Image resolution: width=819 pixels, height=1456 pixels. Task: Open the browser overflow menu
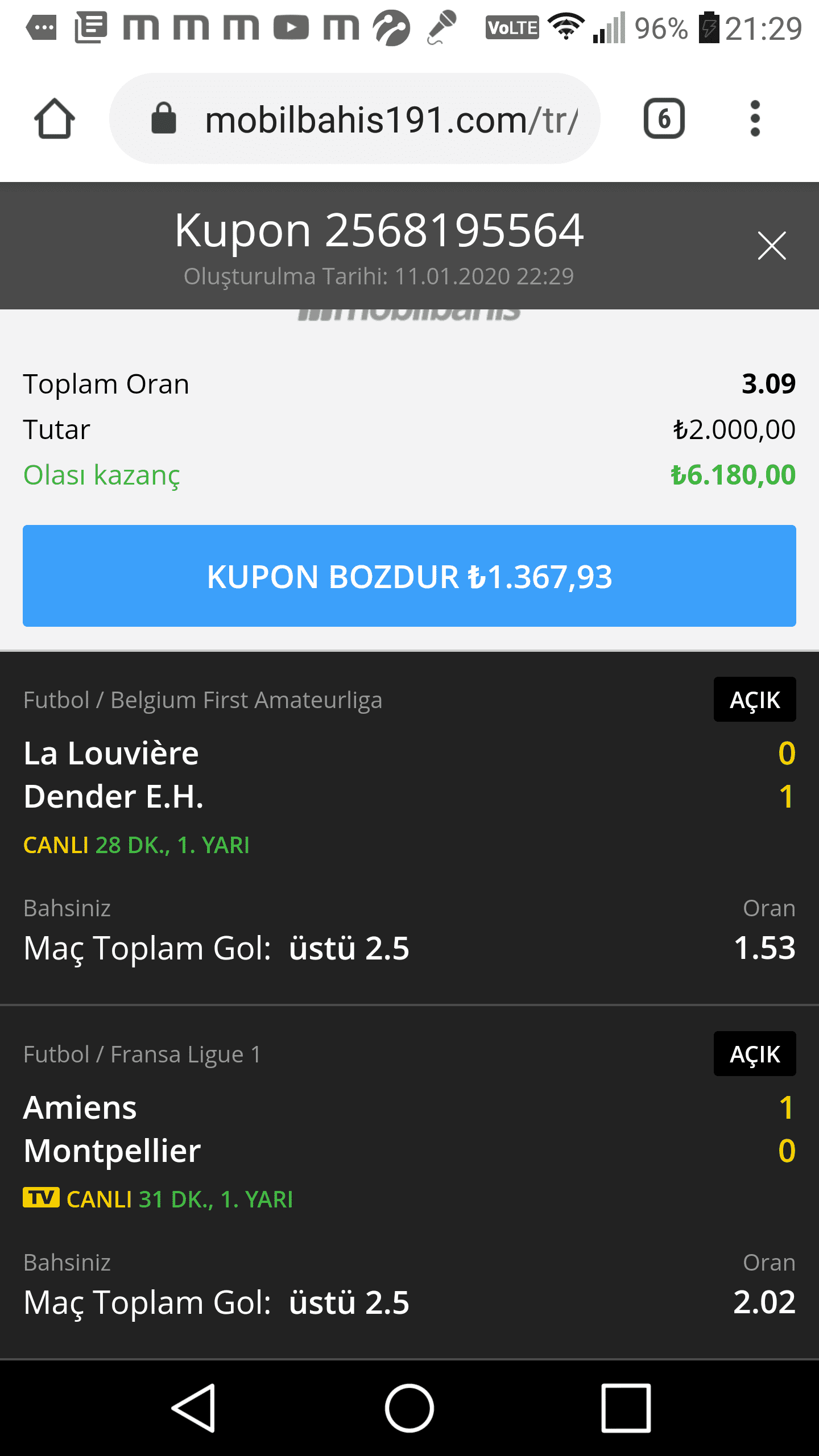[755, 119]
